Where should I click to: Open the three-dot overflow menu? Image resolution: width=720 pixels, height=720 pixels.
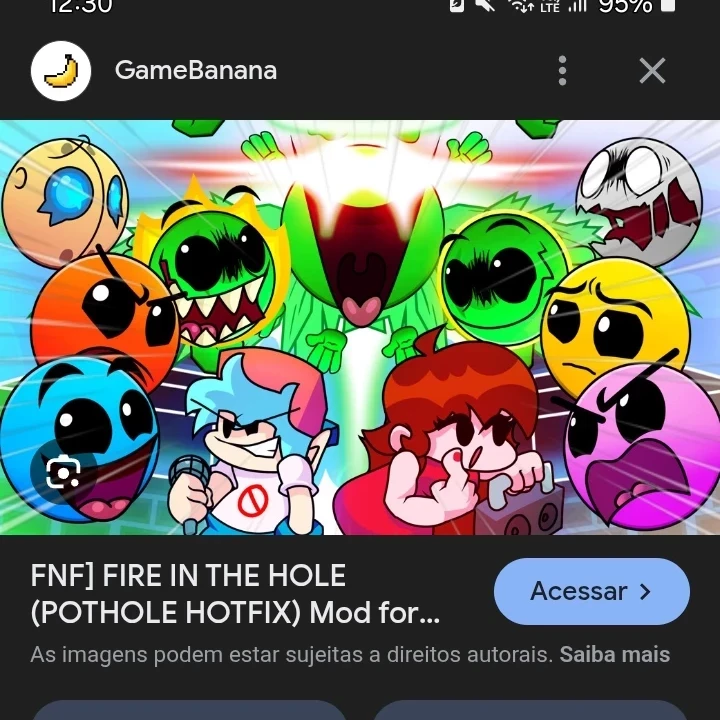pyautogui.click(x=562, y=71)
